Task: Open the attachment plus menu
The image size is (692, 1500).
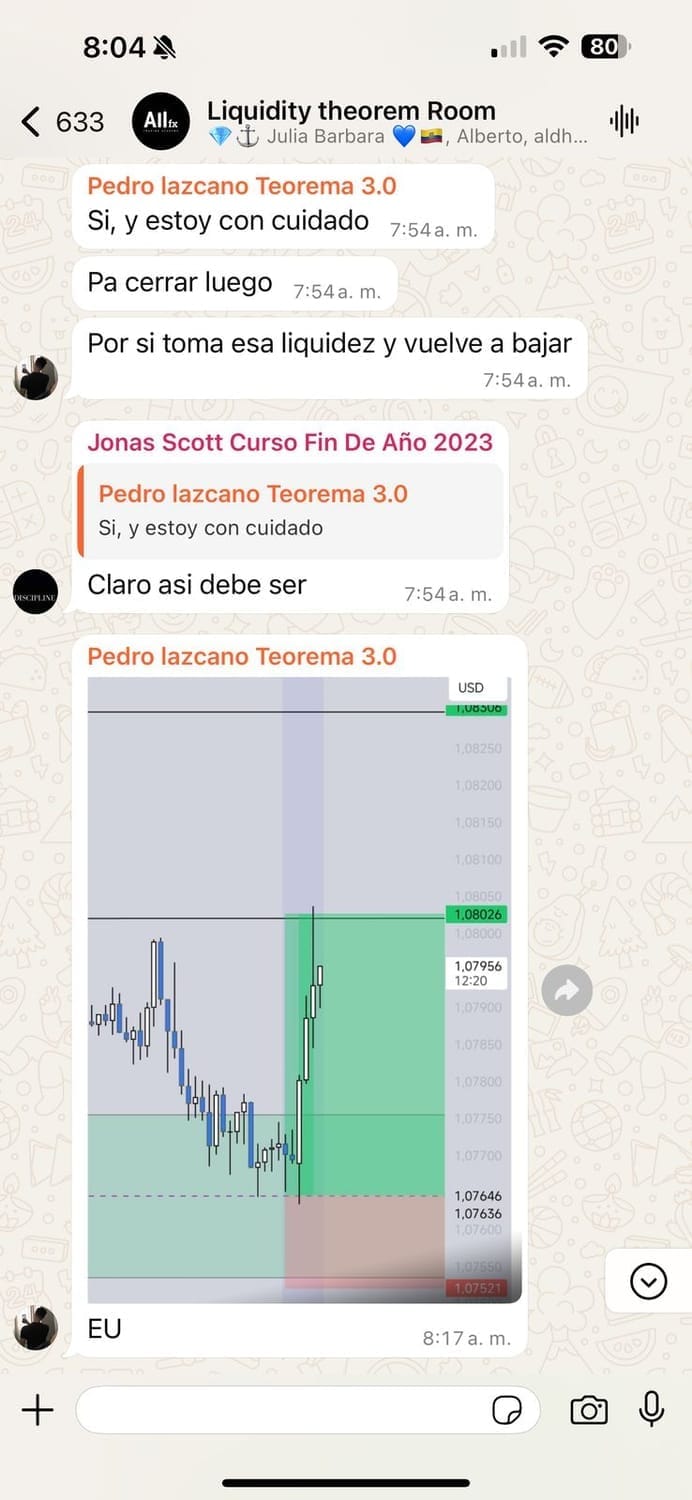Action: [38, 1410]
